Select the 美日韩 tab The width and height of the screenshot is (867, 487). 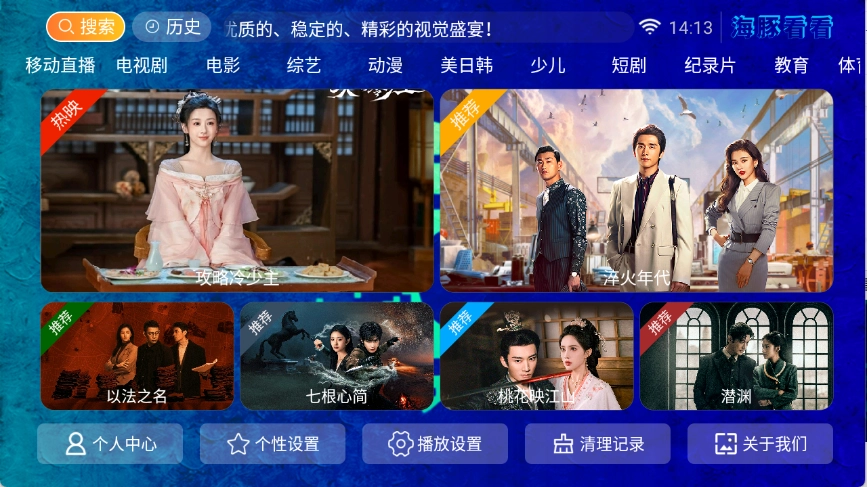click(466, 66)
